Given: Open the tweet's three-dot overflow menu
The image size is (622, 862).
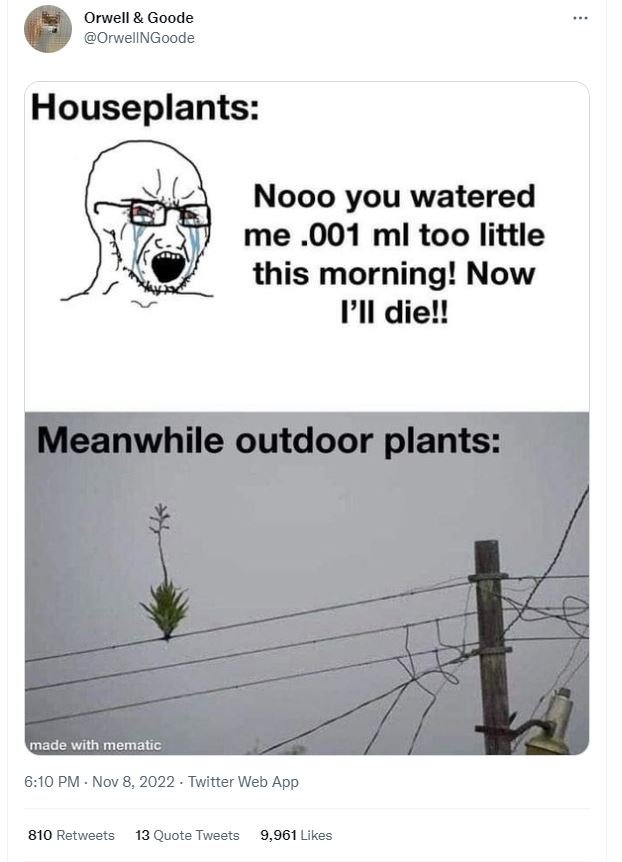Looking at the screenshot, I should 580,18.
